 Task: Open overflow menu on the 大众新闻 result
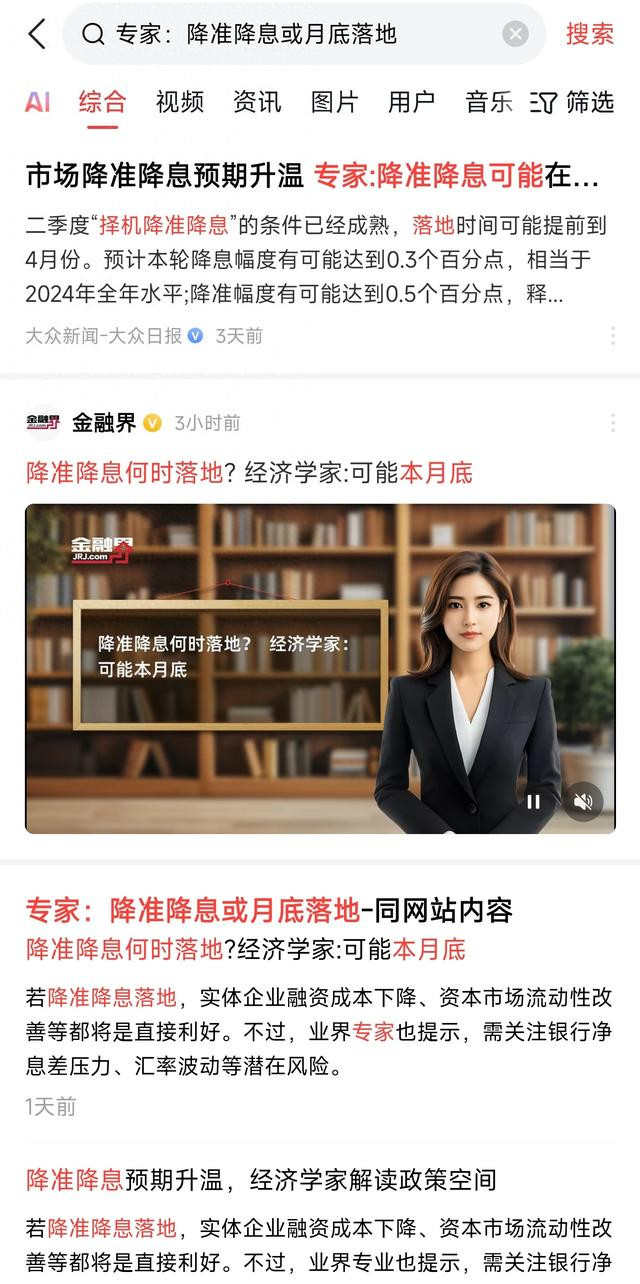pos(613,336)
